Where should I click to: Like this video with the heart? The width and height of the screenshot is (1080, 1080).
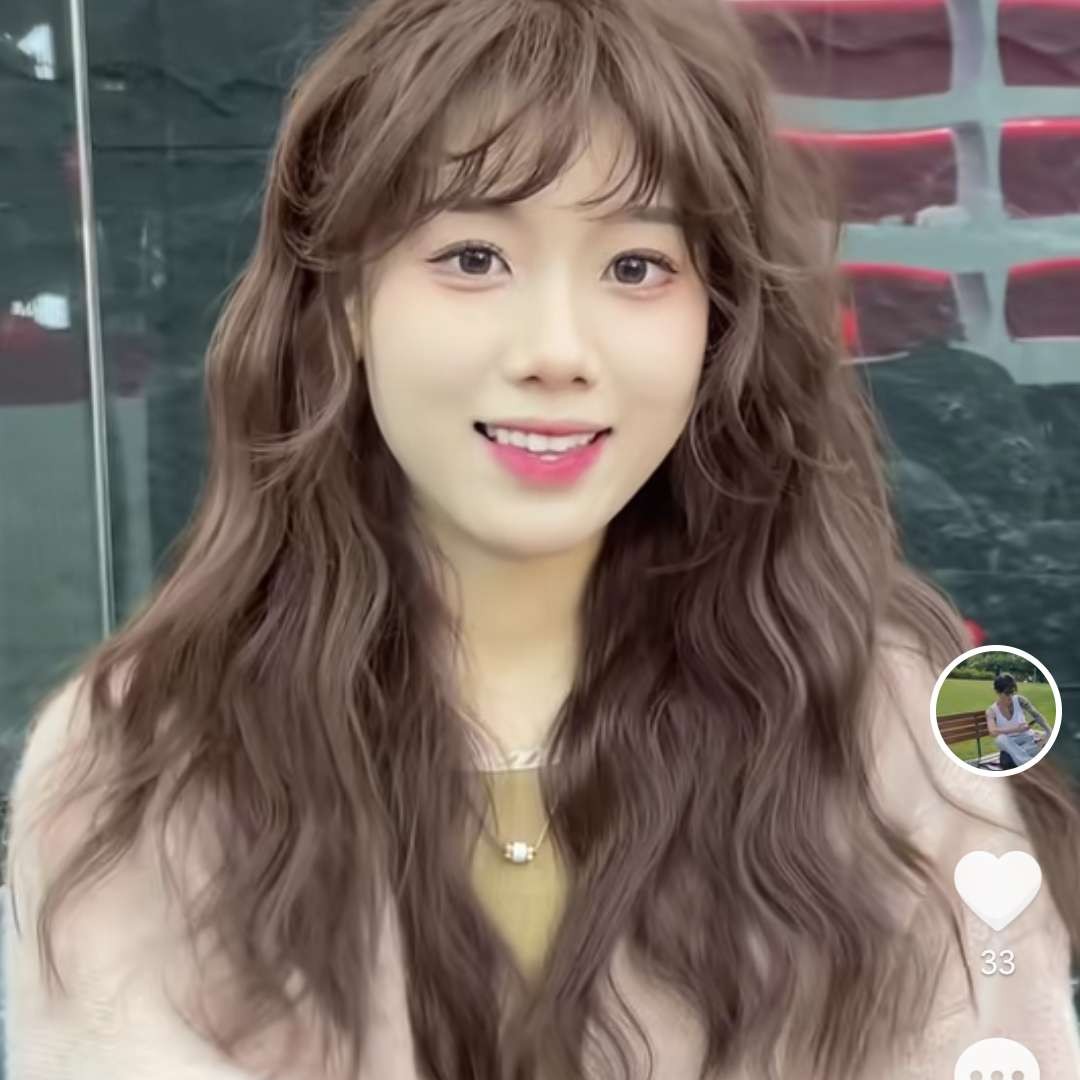pos(997,887)
